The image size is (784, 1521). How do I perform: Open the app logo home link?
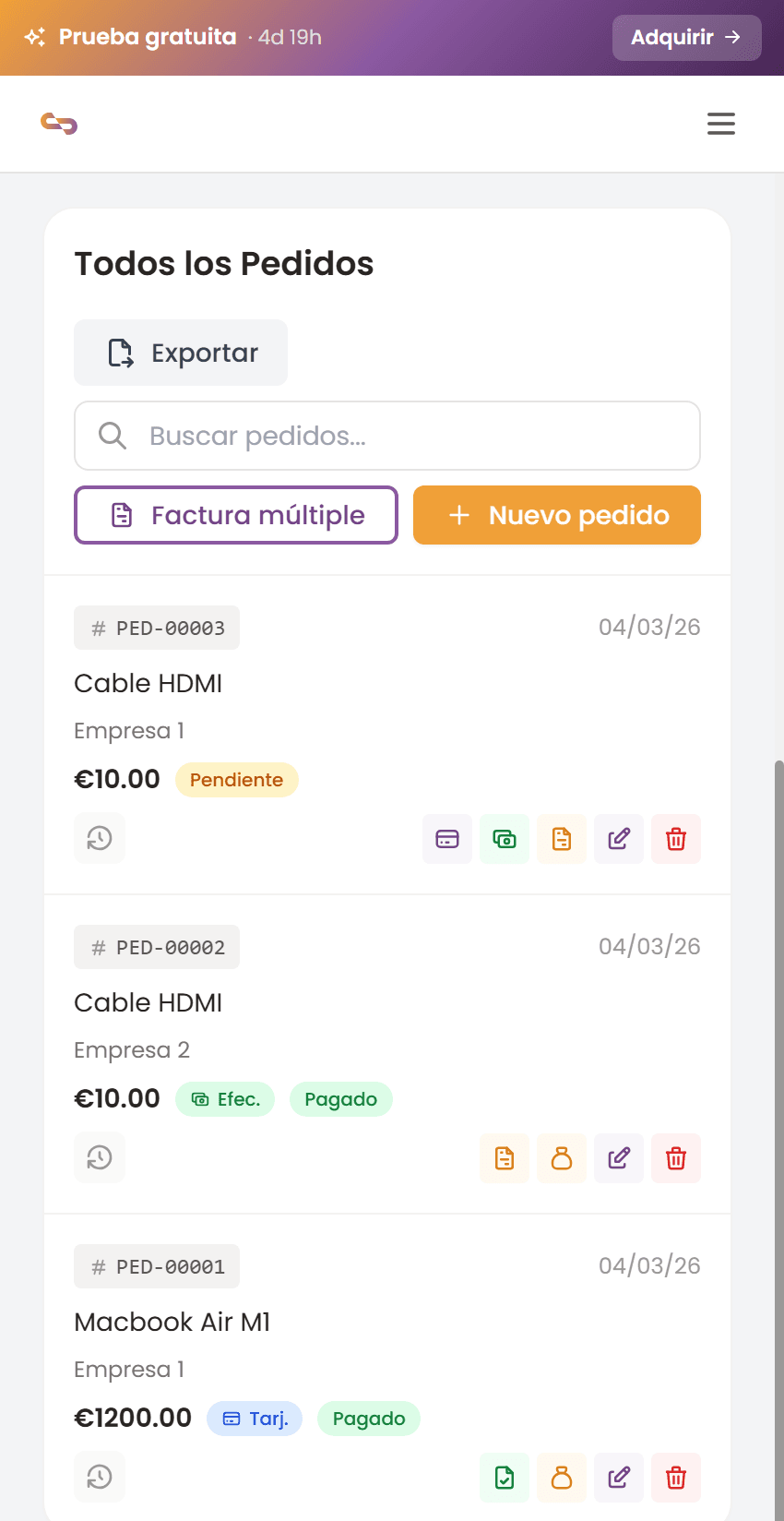[x=58, y=123]
